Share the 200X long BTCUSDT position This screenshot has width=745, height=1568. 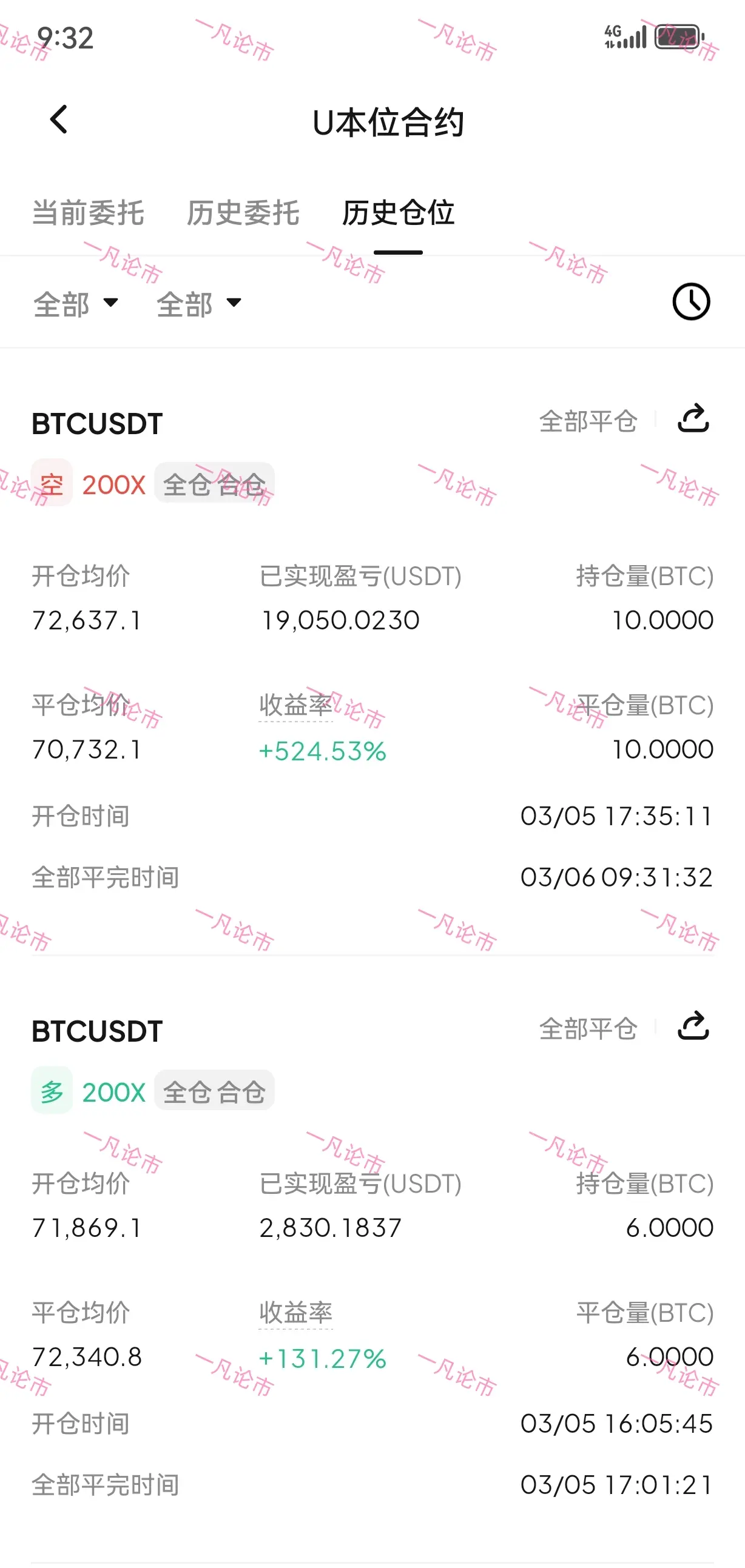(x=693, y=1027)
